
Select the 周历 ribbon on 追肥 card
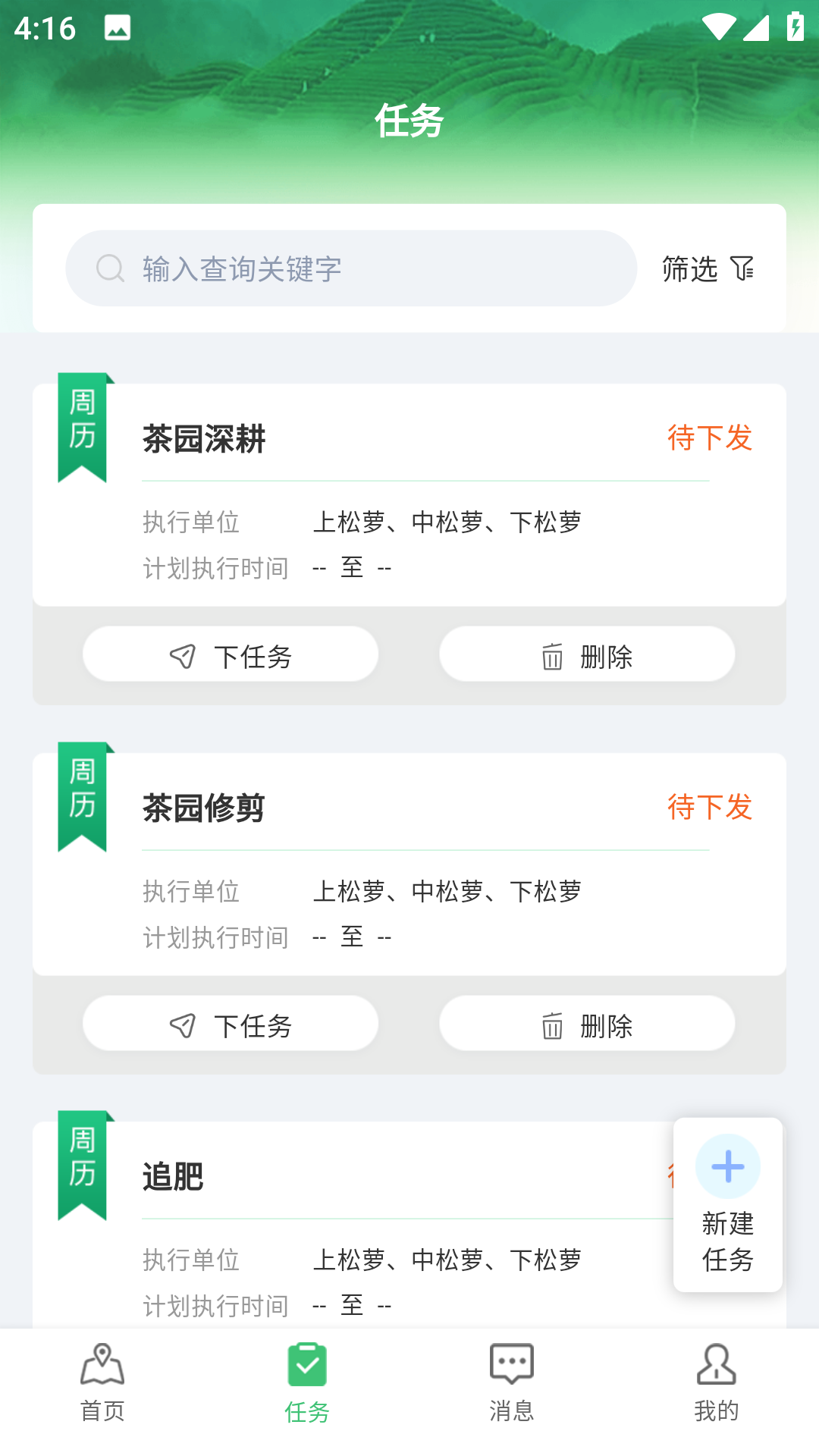[x=83, y=1163]
